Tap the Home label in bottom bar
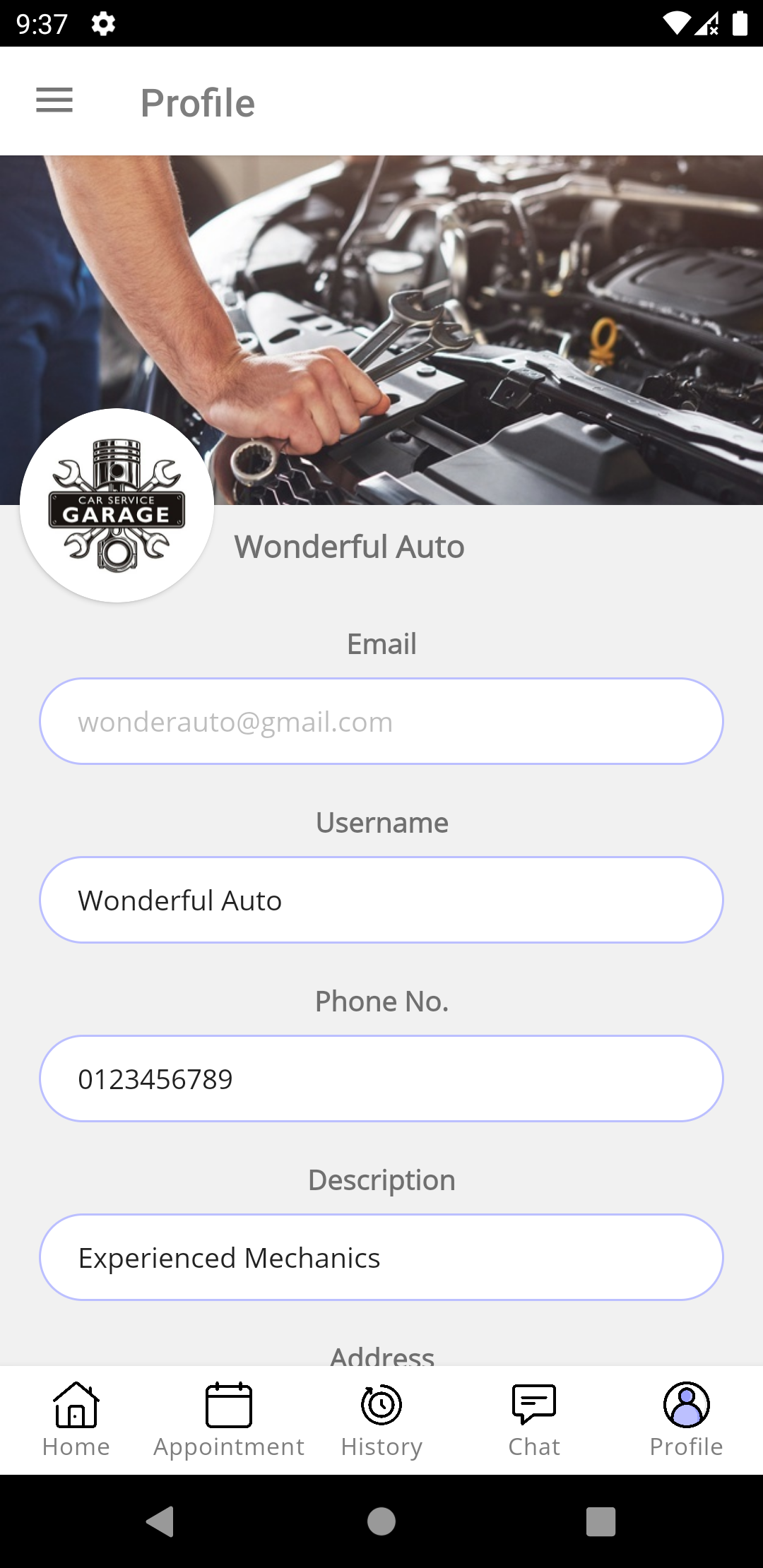Screen dimensions: 763x1568 pyautogui.click(x=75, y=1446)
